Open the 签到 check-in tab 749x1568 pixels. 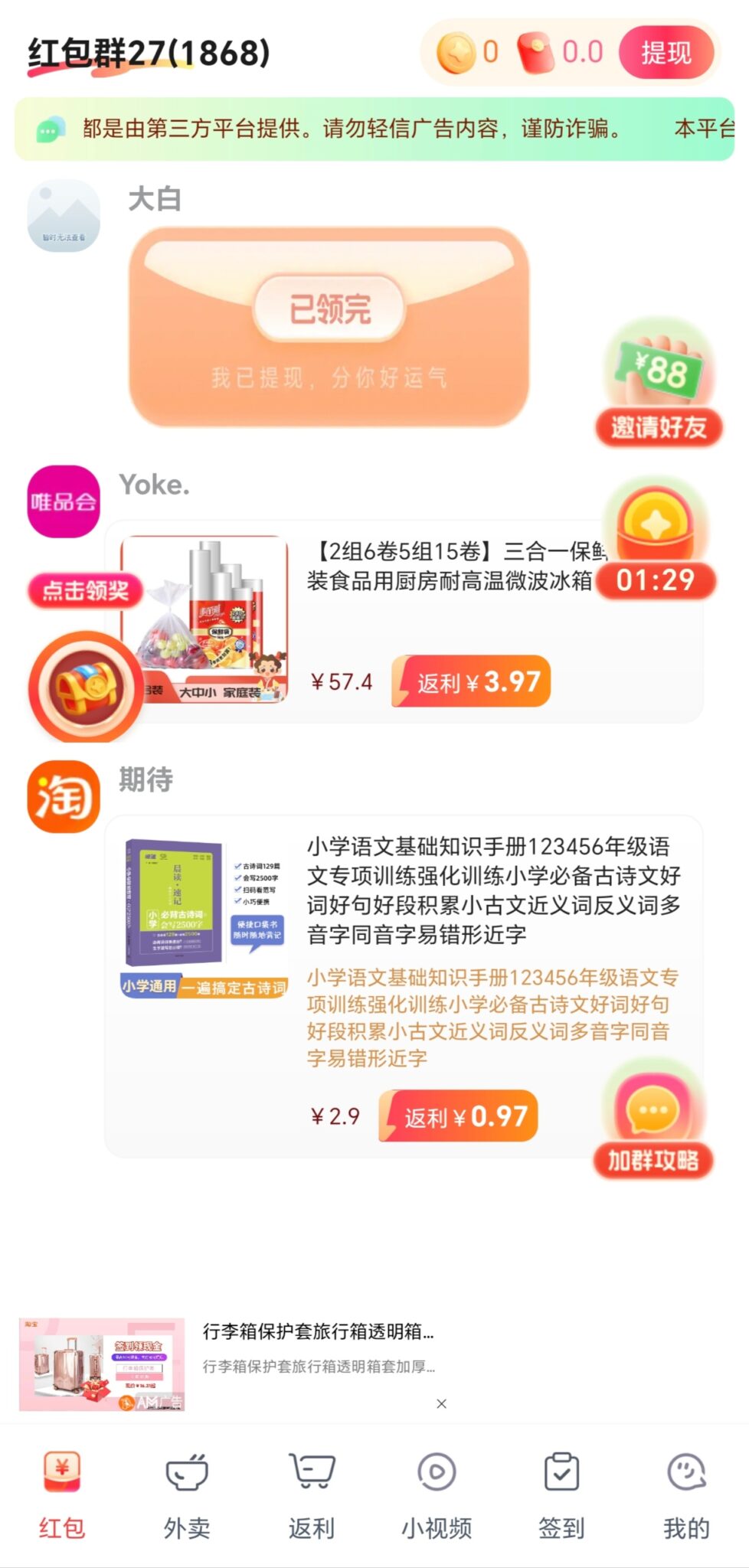(x=561, y=1493)
